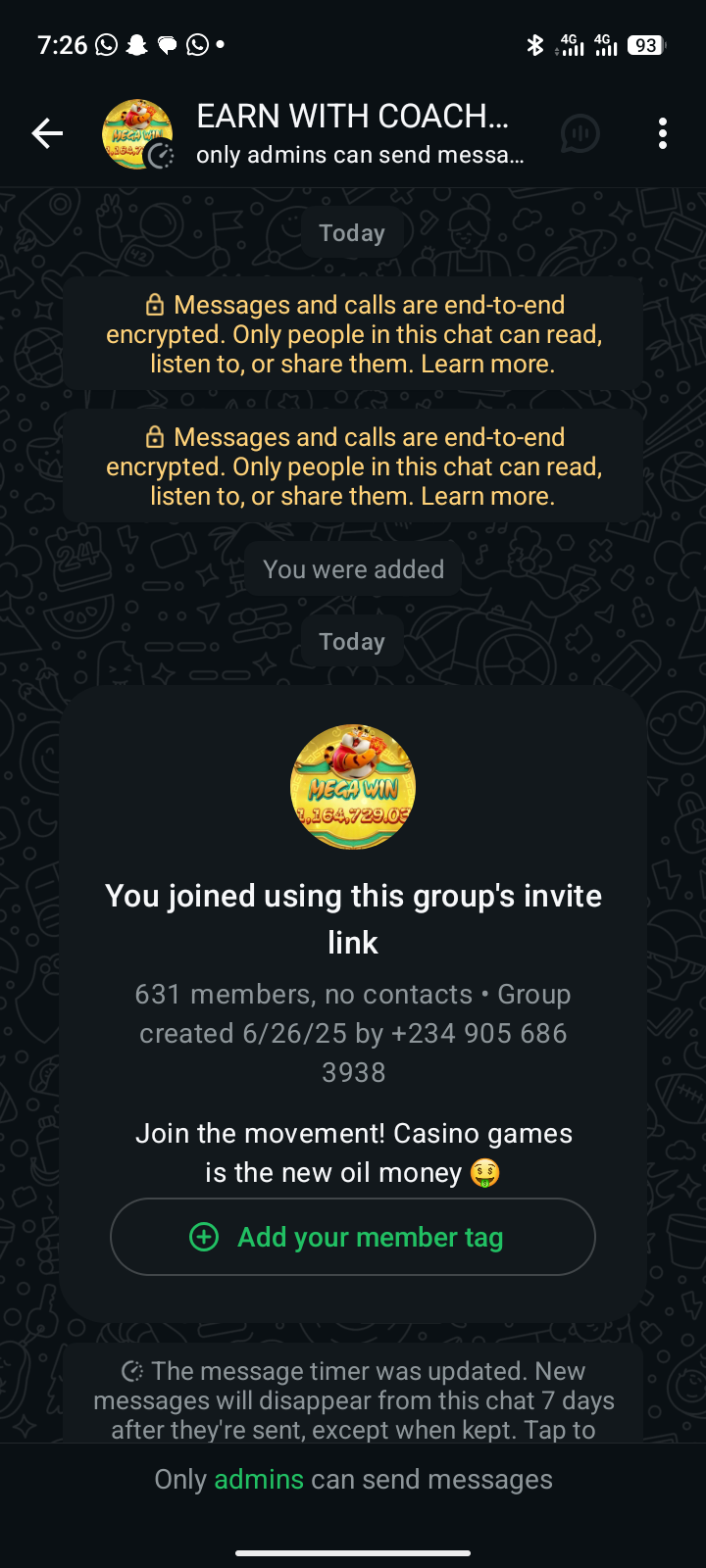View the group picture in join card

pyautogui.click(x=353, y=787)
